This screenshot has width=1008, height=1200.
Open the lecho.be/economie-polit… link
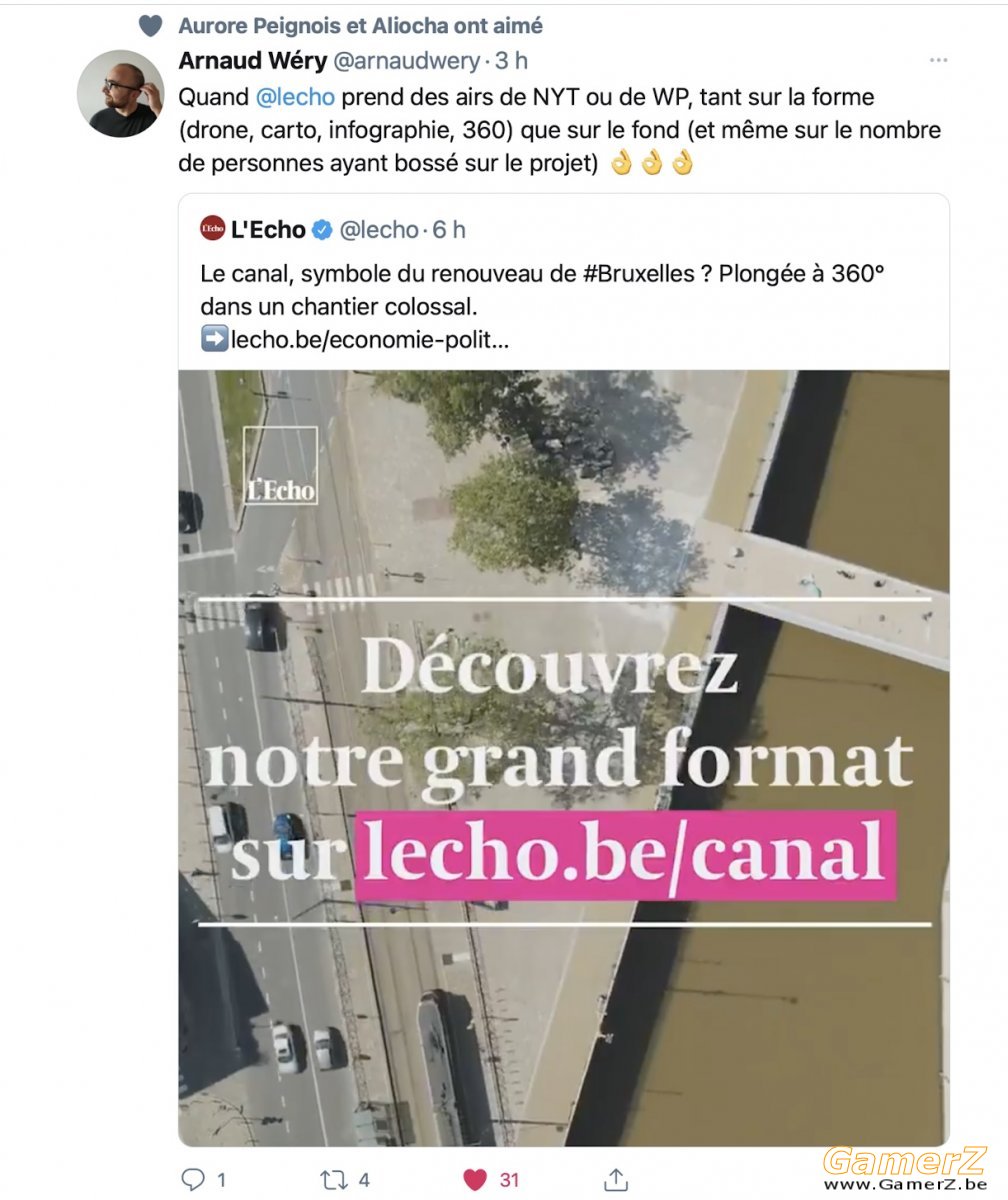369,340
